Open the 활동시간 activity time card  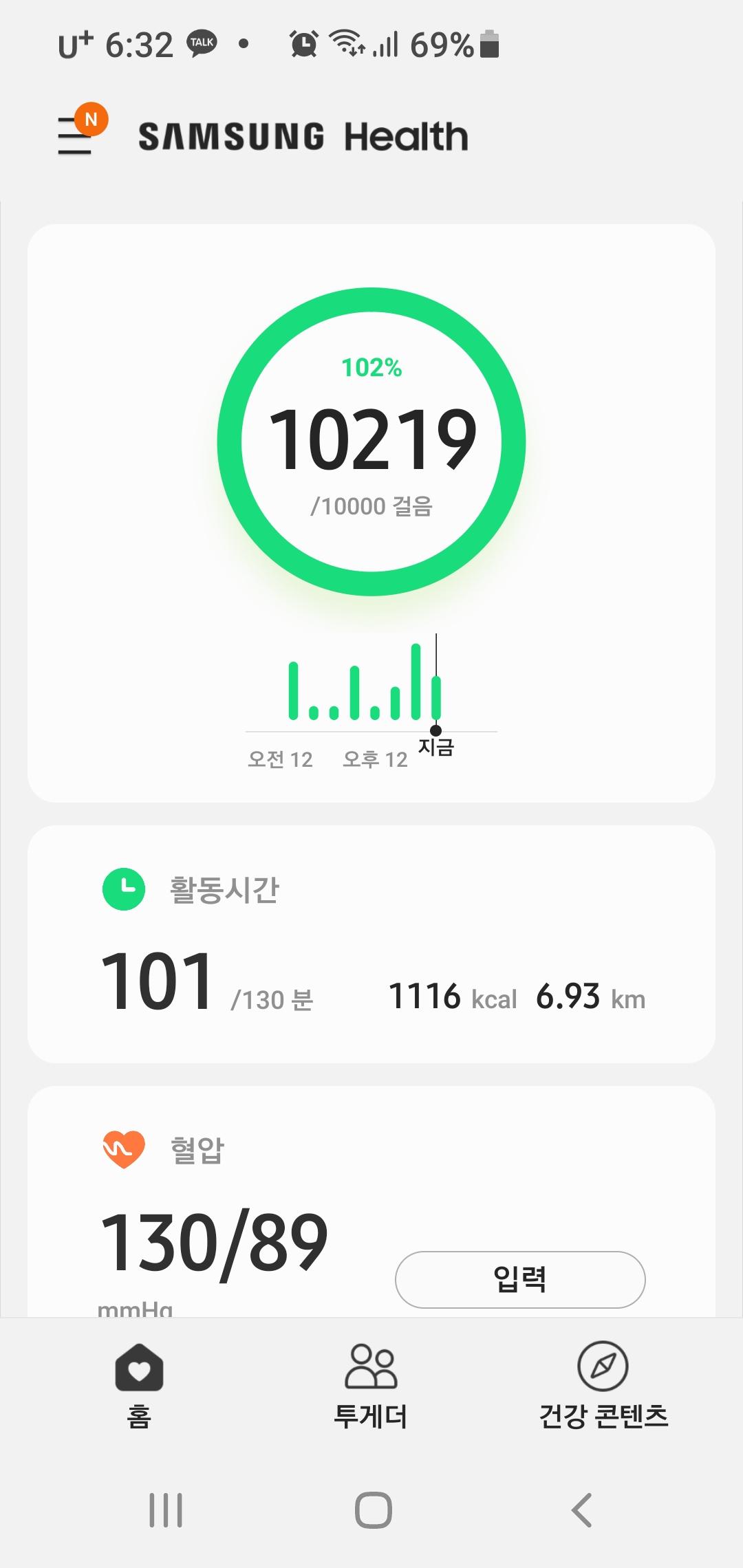[x=371, y=944]
